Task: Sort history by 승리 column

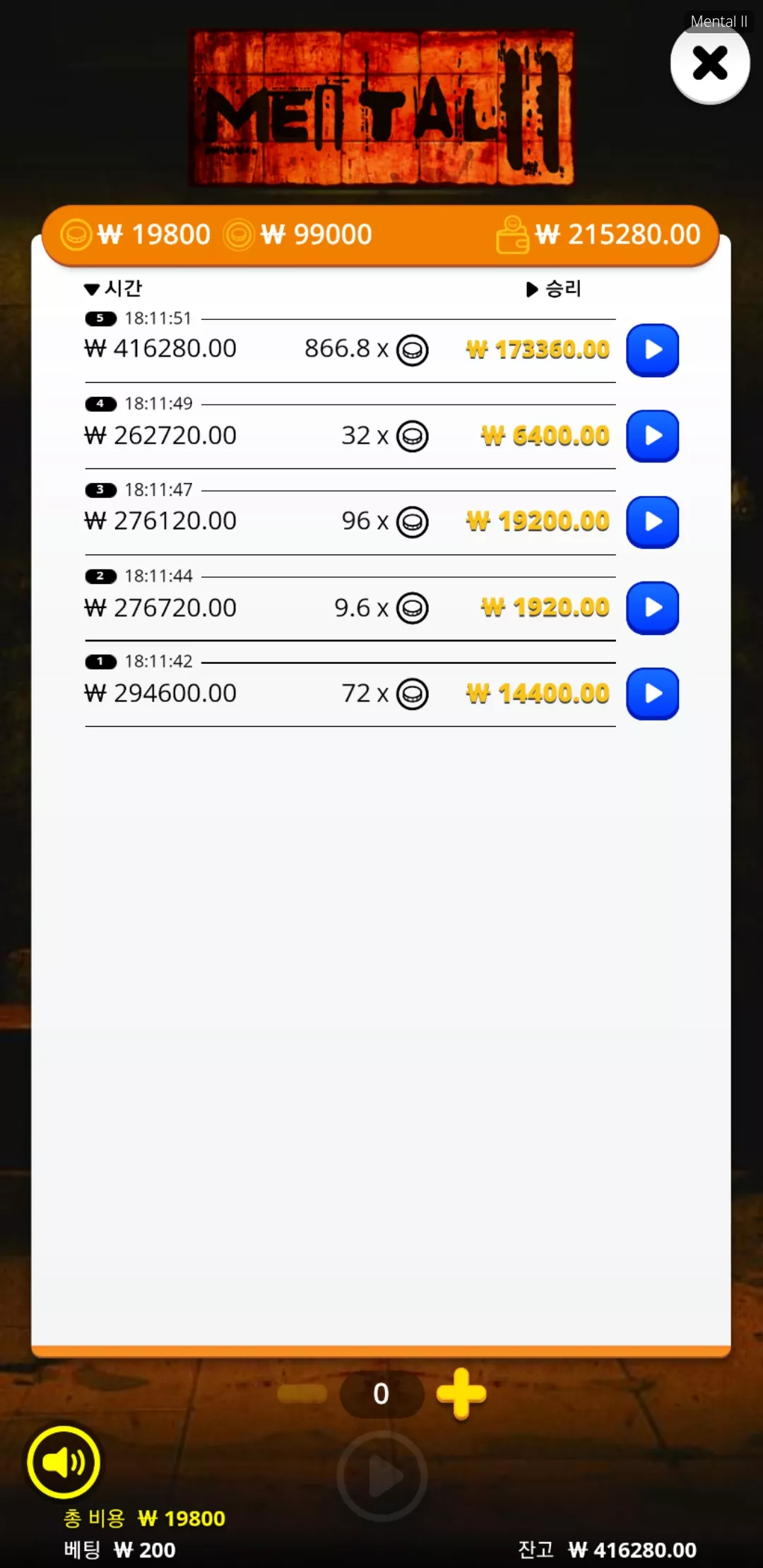Action: click(x=554, y=289)
